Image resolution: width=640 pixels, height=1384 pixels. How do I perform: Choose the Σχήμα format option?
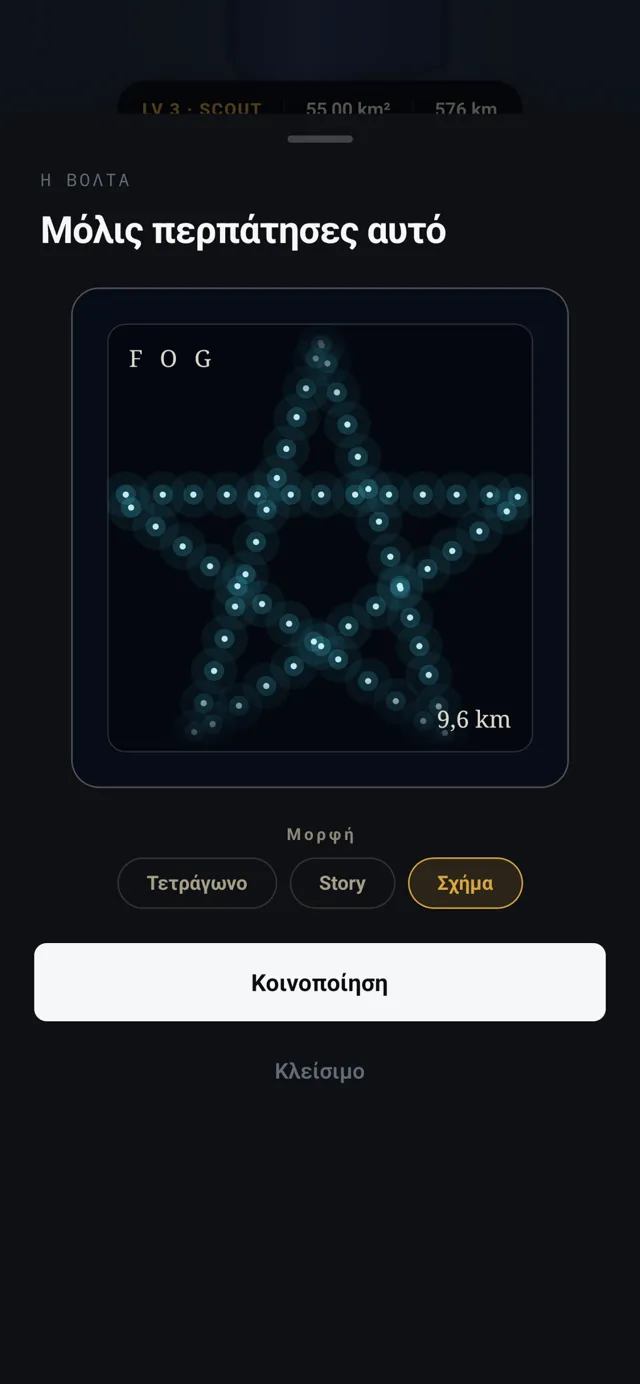[465, 883]
